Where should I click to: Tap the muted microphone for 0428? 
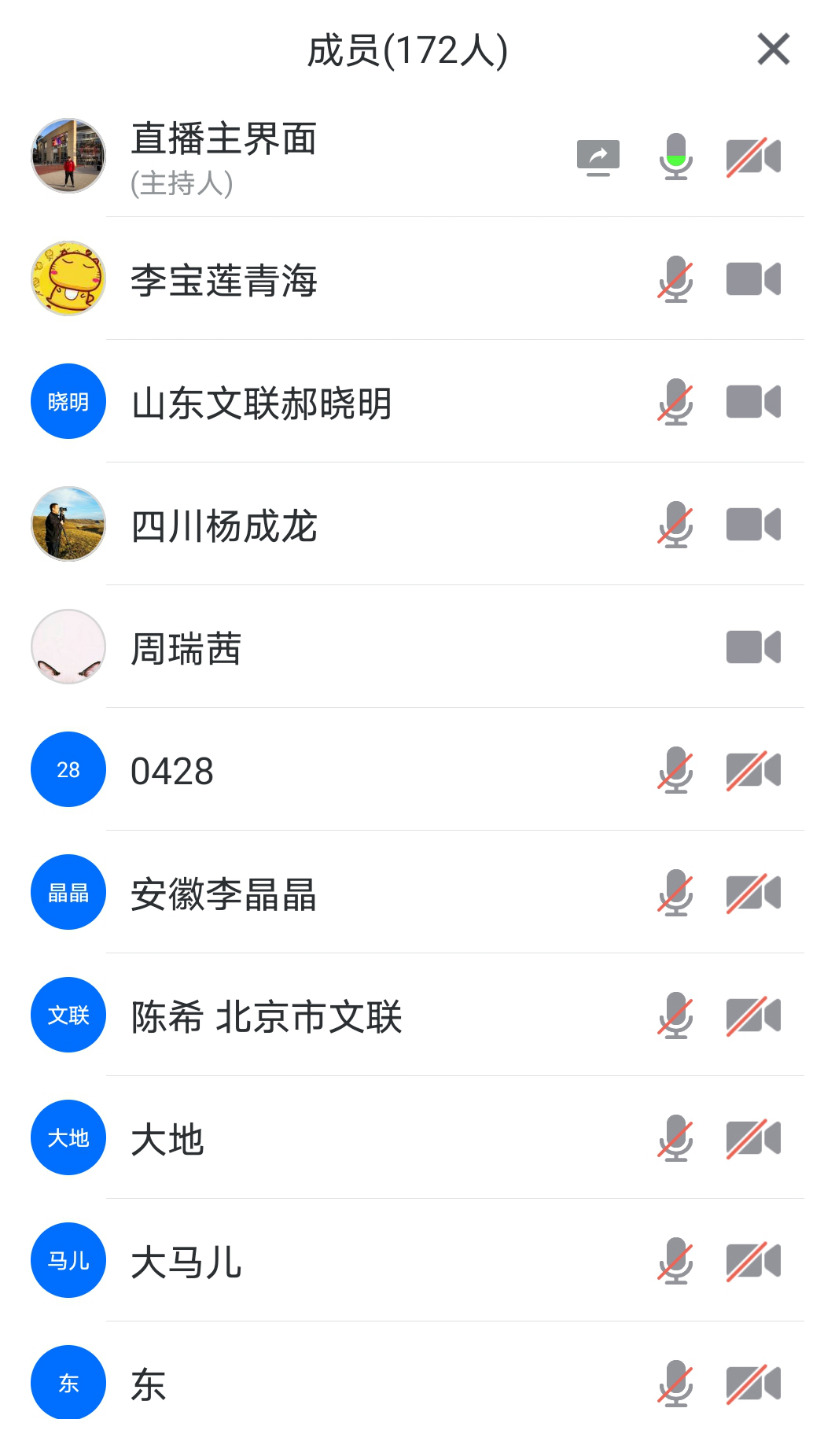(675, 770)
